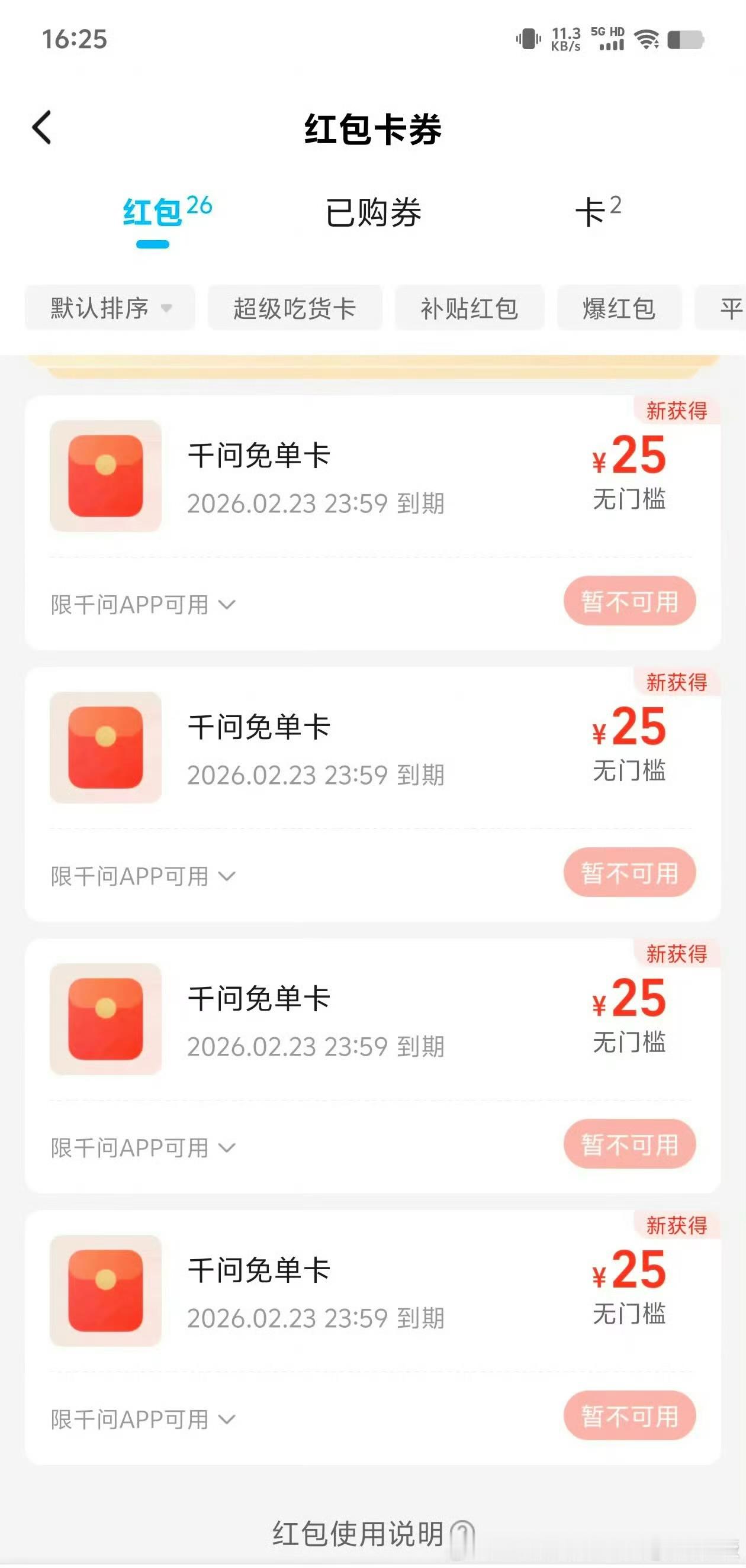Filter by 补贴红包
Viewport: 746px width, 1568px height.
coord(469,308)
